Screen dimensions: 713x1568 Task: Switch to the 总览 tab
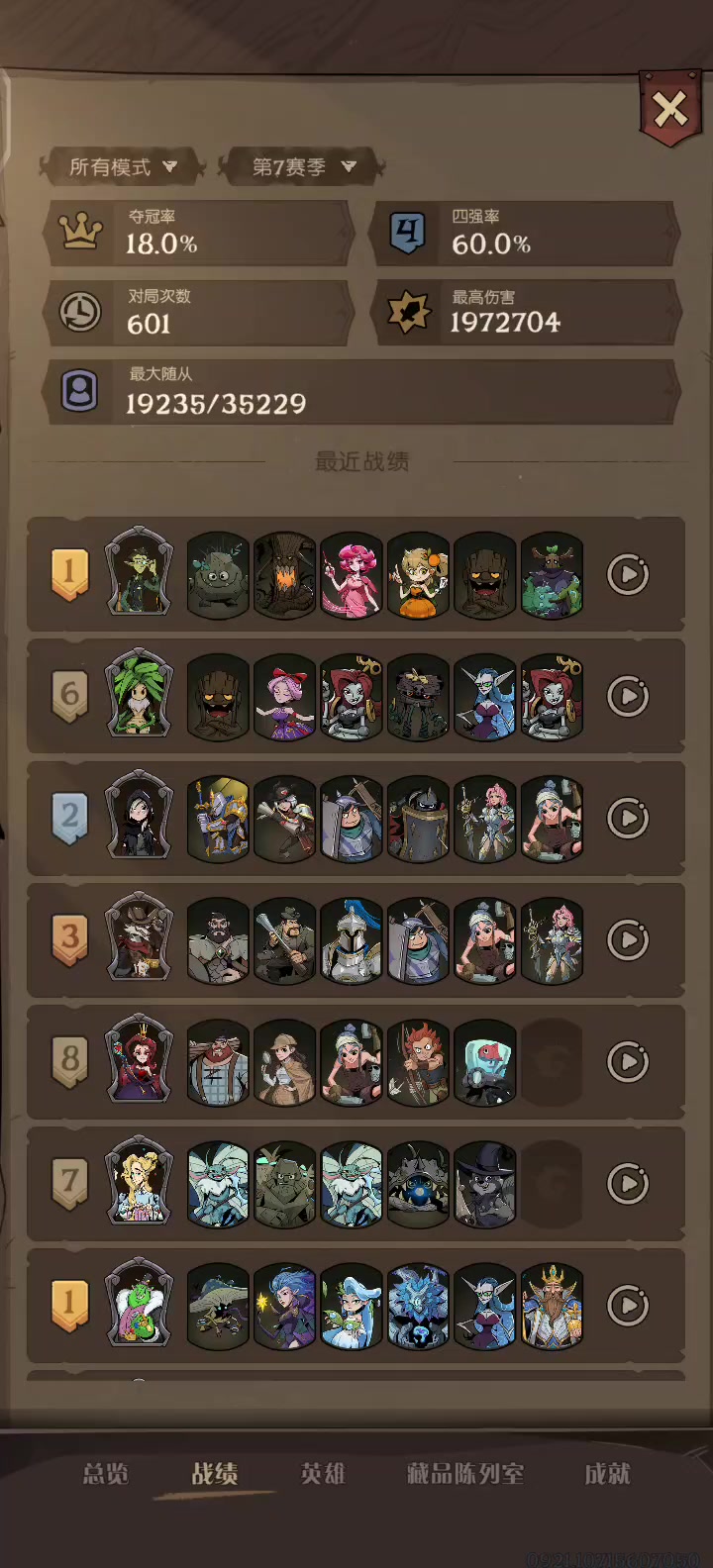[x=106, y=1474]
